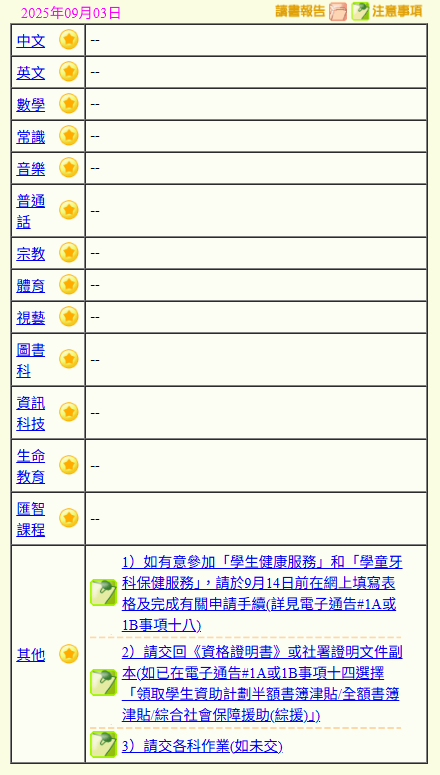Open the 視藝 subject link

coord(31,318)
